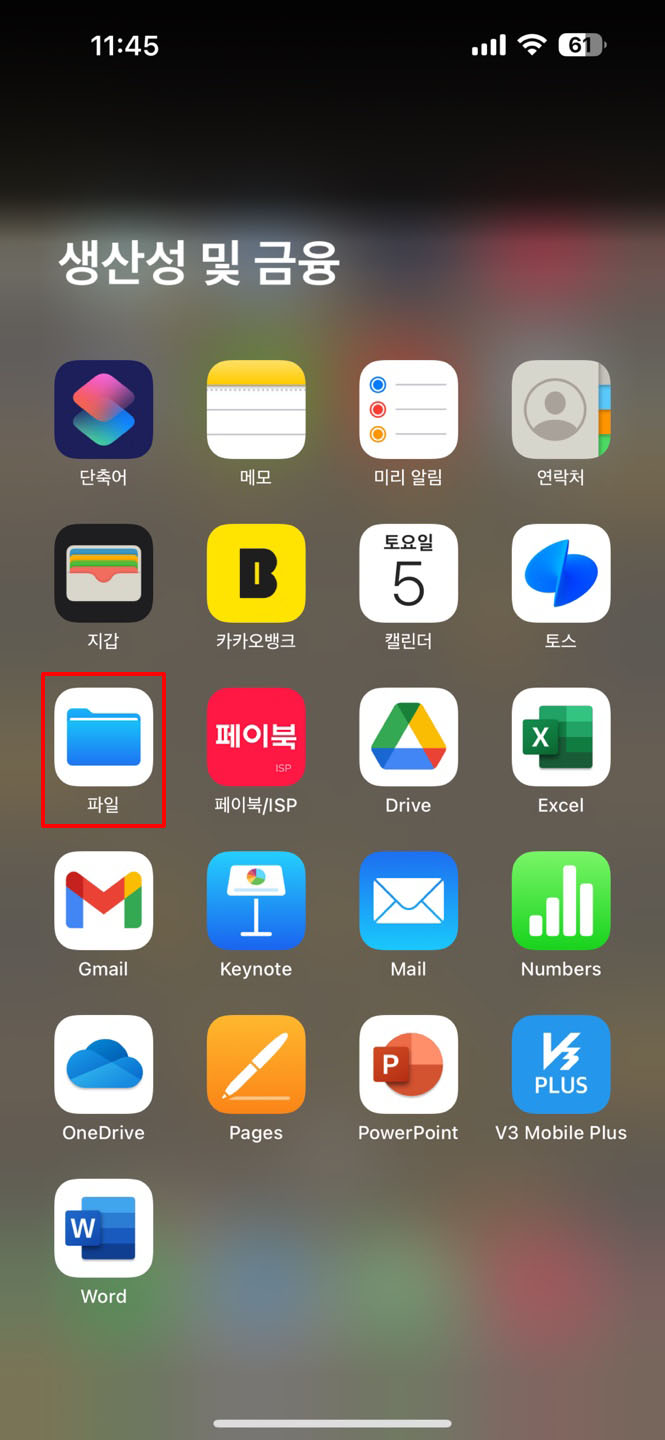Open the 캘린더 calendar app
This screenshot has height=1440, width=665.
[408, 574]
